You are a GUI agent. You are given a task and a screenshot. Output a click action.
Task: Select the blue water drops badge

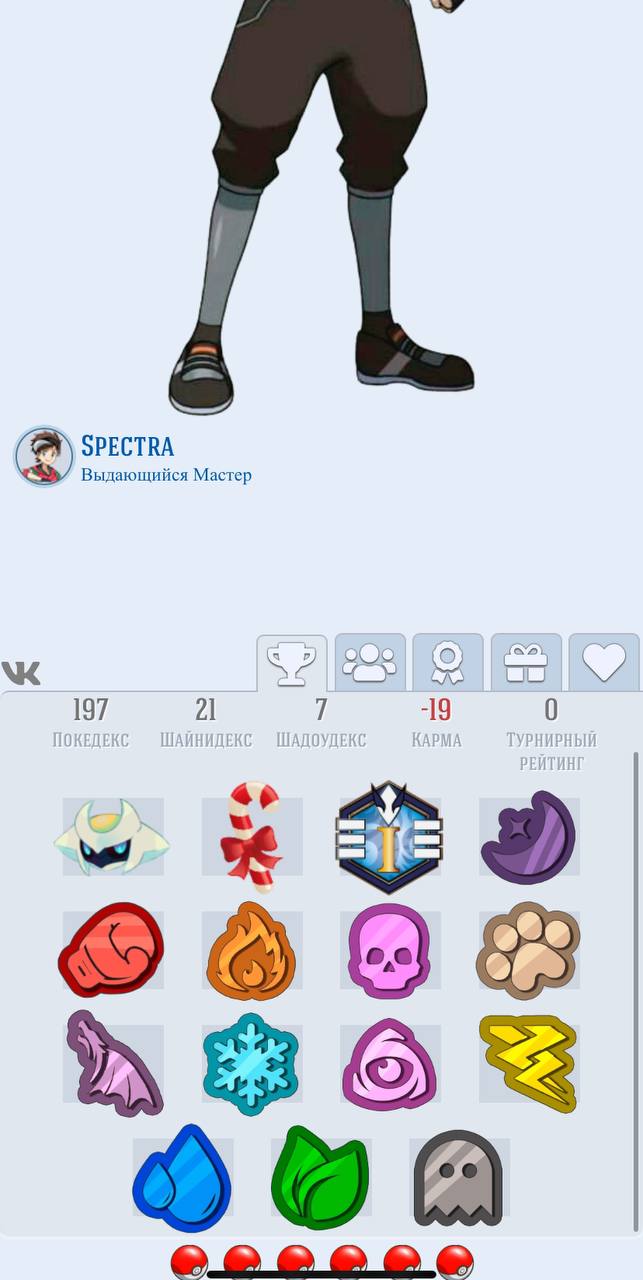point(182,1177)
